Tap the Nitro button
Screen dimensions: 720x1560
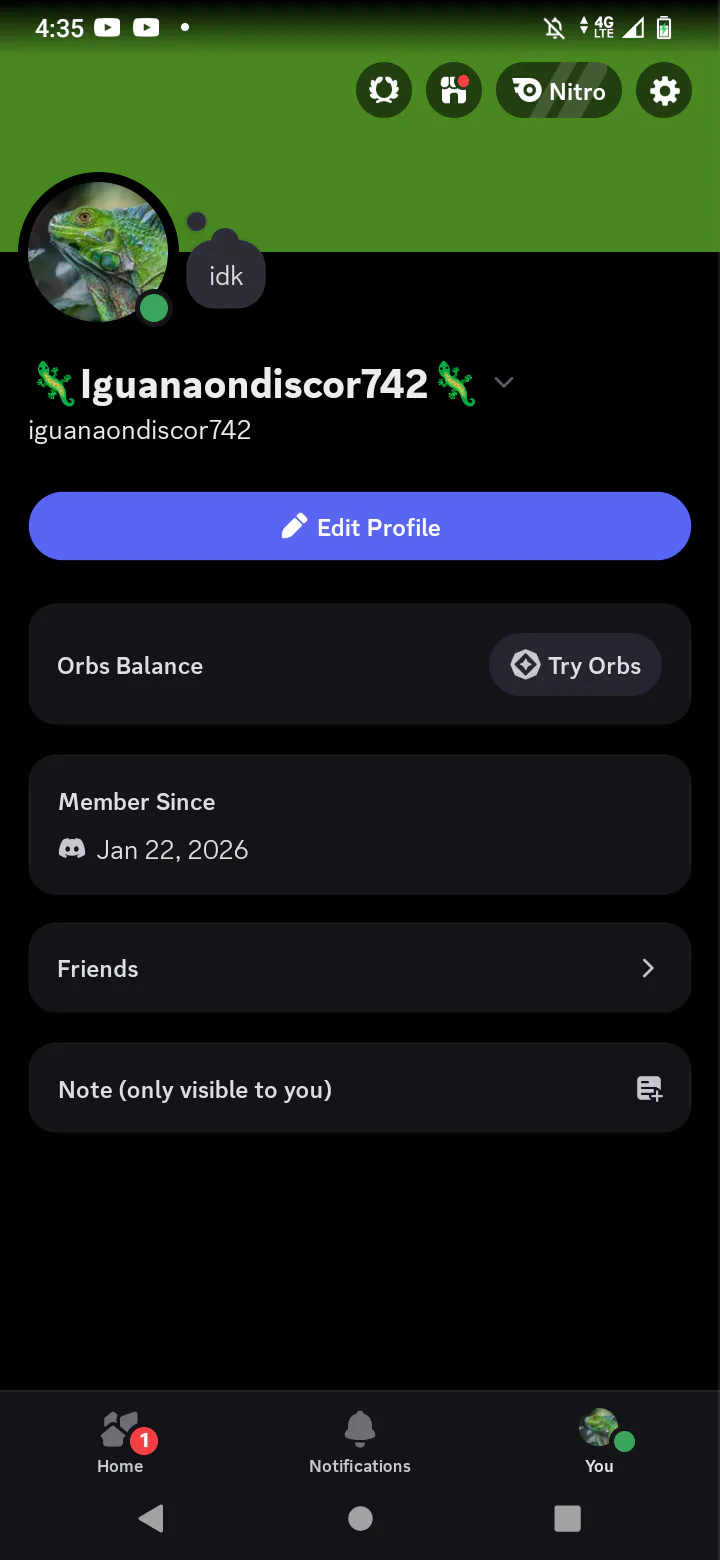click(559, 91)
